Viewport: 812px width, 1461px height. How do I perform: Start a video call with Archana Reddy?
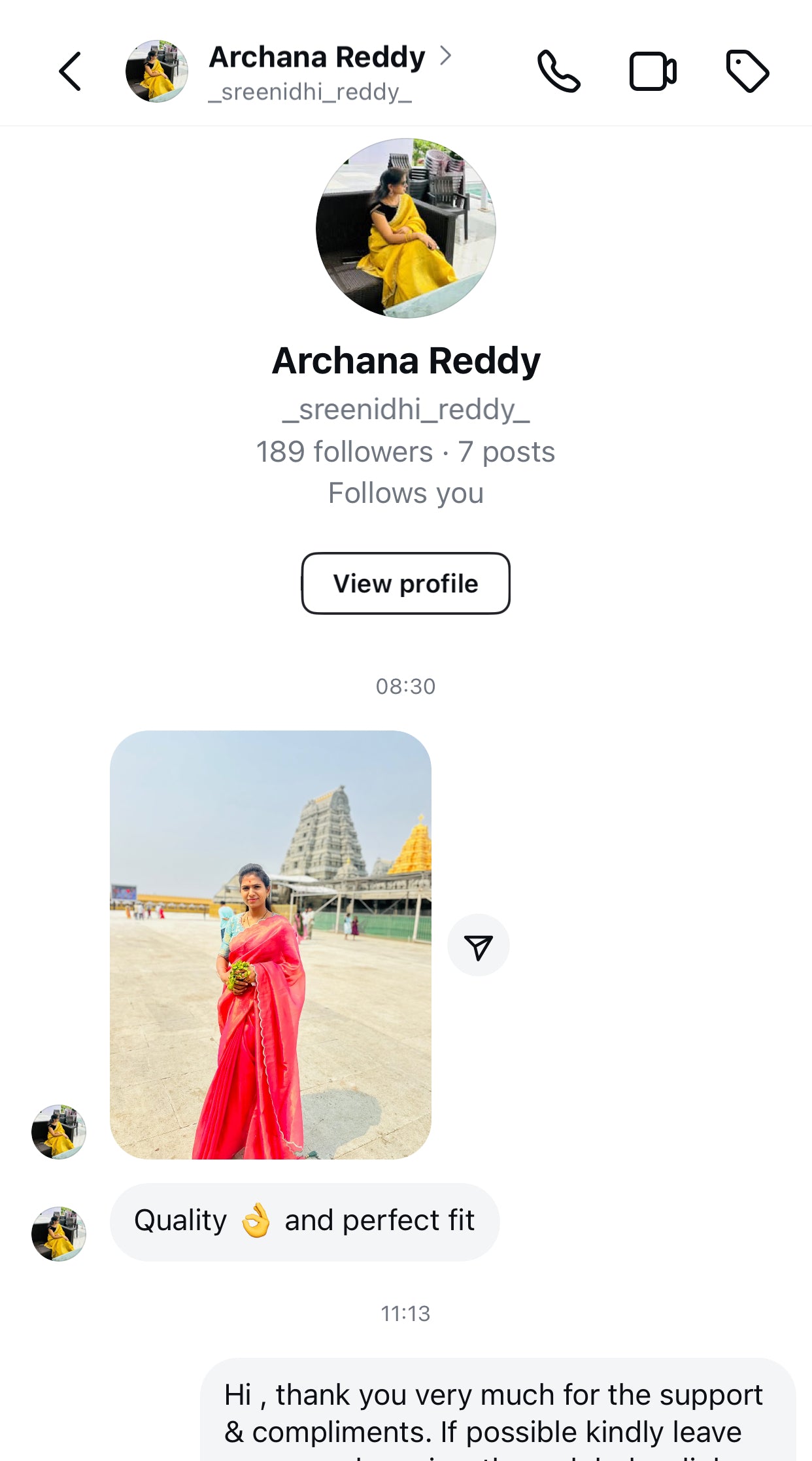pyautogui.click(x=652, y=71)
